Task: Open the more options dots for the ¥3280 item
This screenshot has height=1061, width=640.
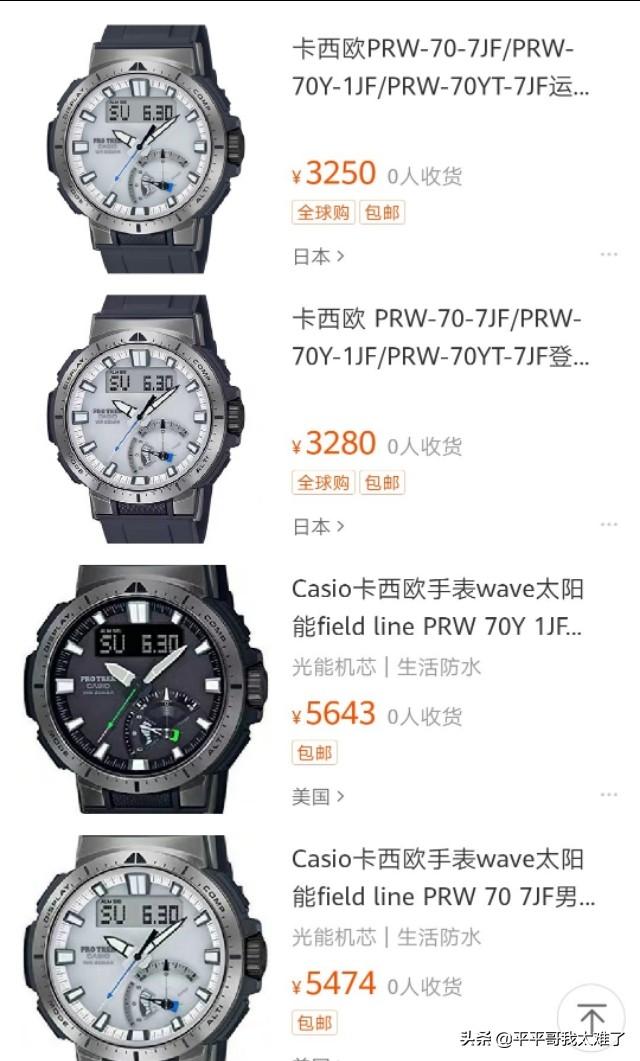Action: 609,525
